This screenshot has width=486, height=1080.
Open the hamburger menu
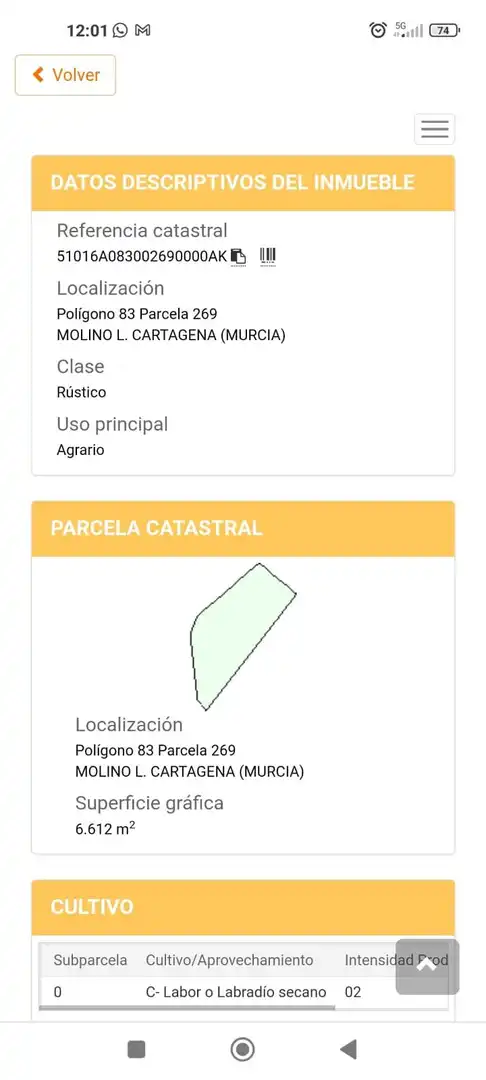[x=434, y=129]
